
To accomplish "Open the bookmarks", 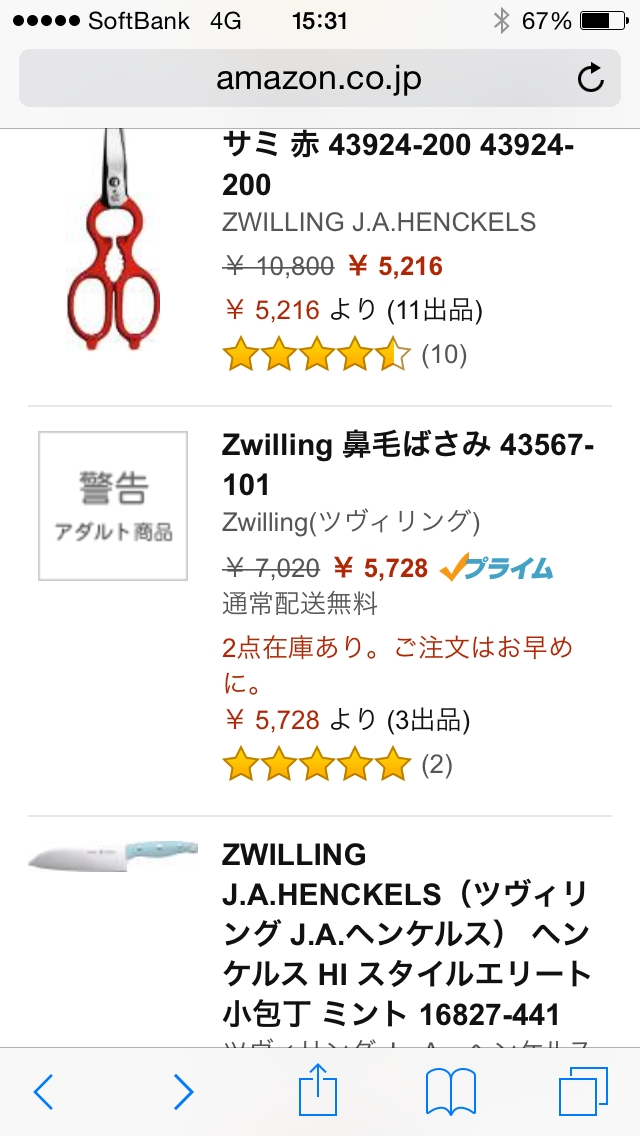I will click(x=451, y=1092).
